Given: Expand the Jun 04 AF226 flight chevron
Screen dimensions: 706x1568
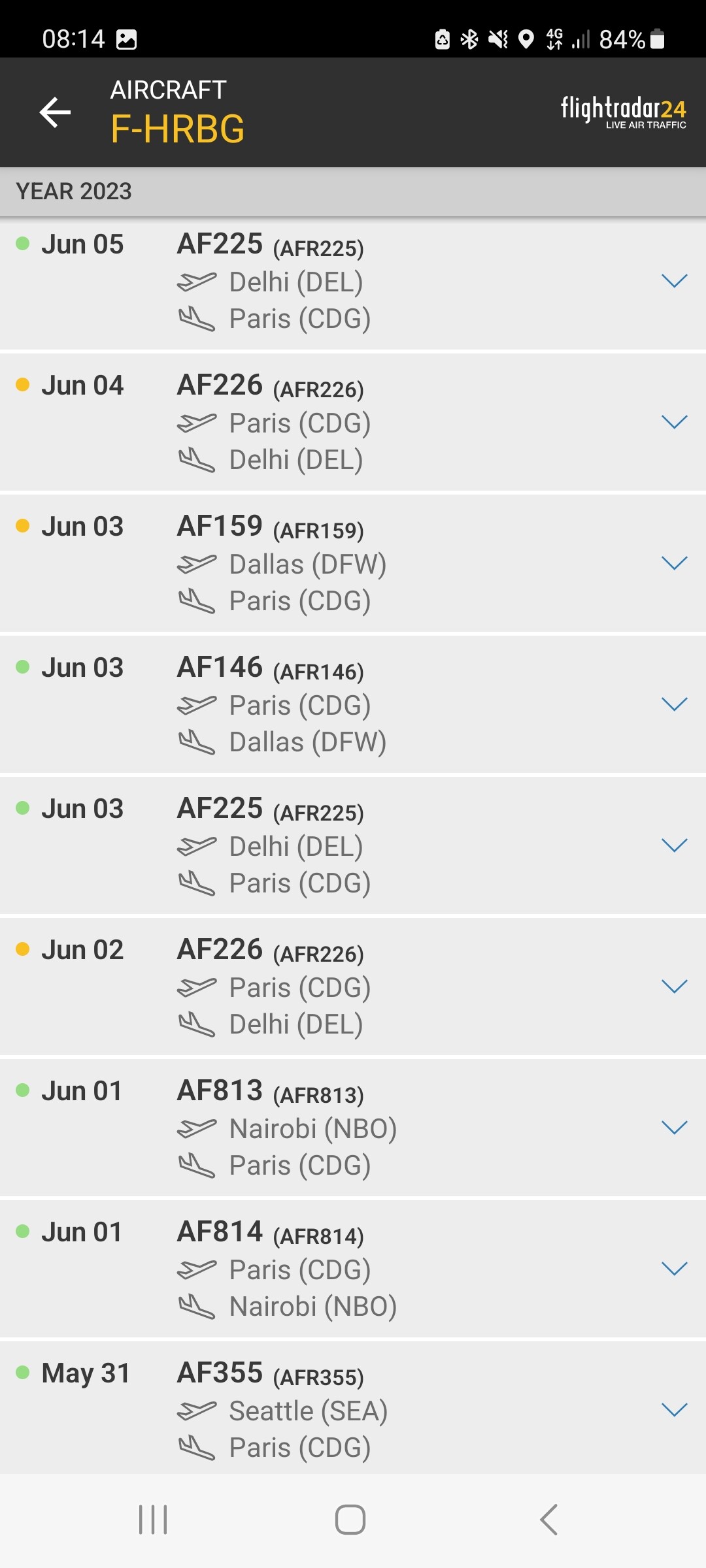Looking at the screenshot, I should pos(674,422).
